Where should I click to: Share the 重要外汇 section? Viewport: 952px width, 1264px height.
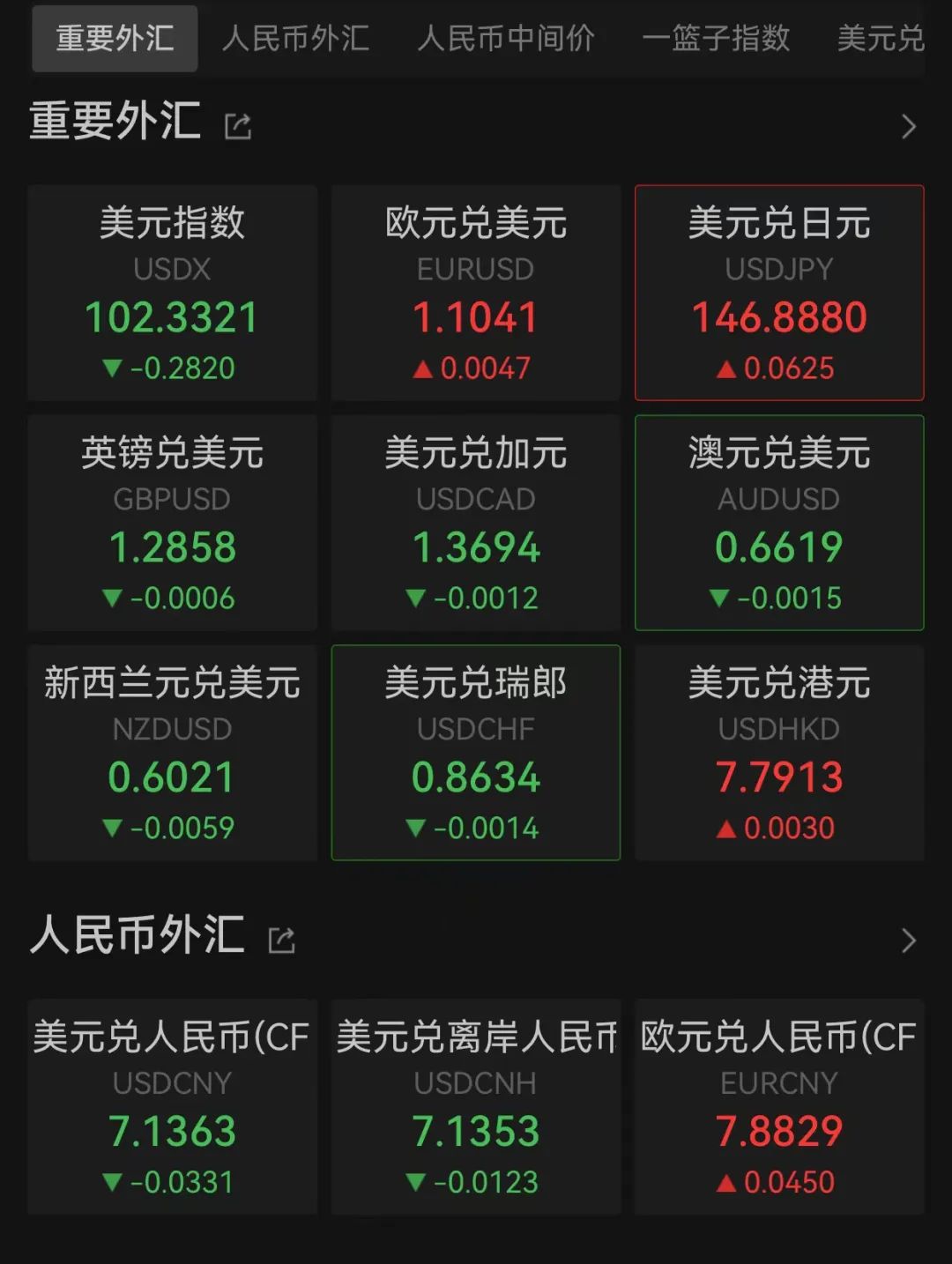click(238, 127)
